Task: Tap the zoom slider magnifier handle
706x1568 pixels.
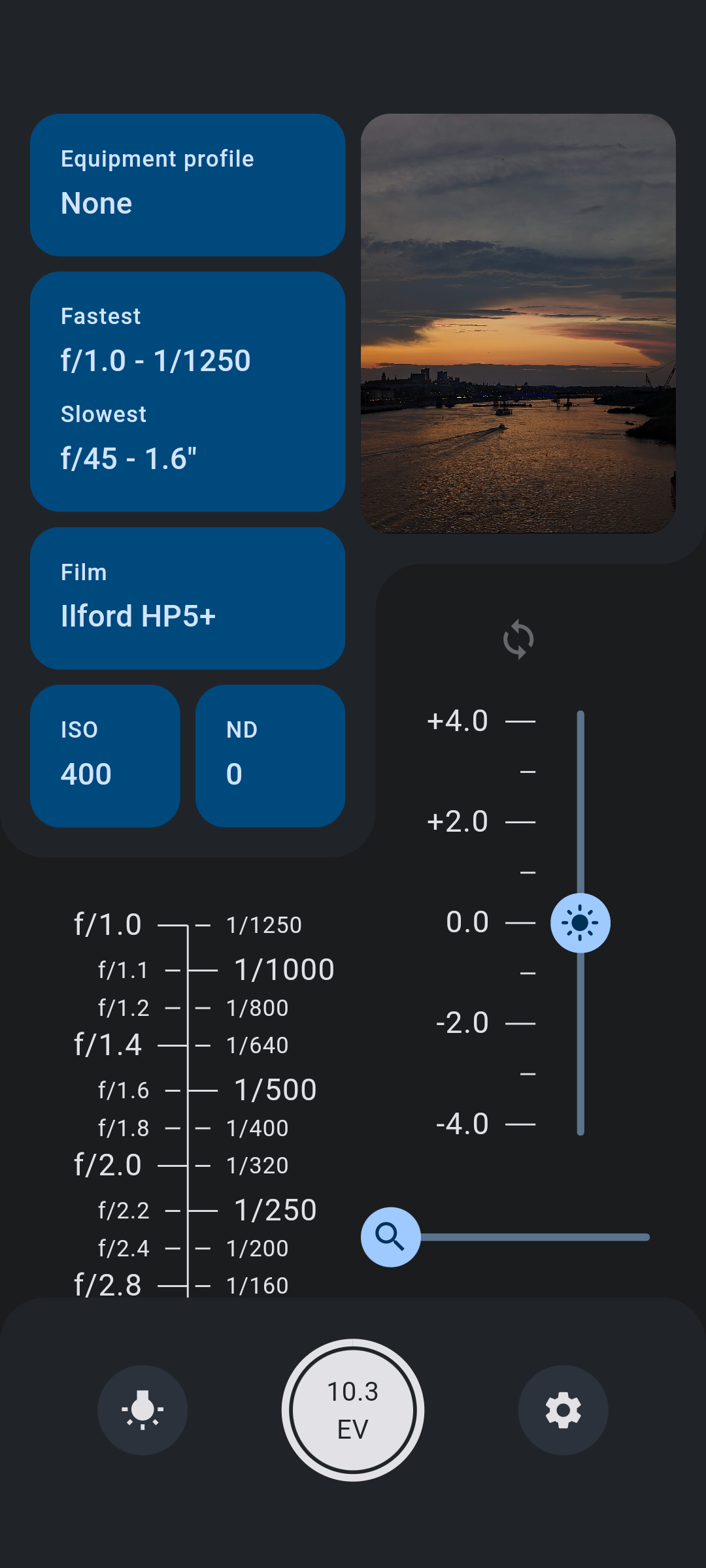Action: 391,1237
